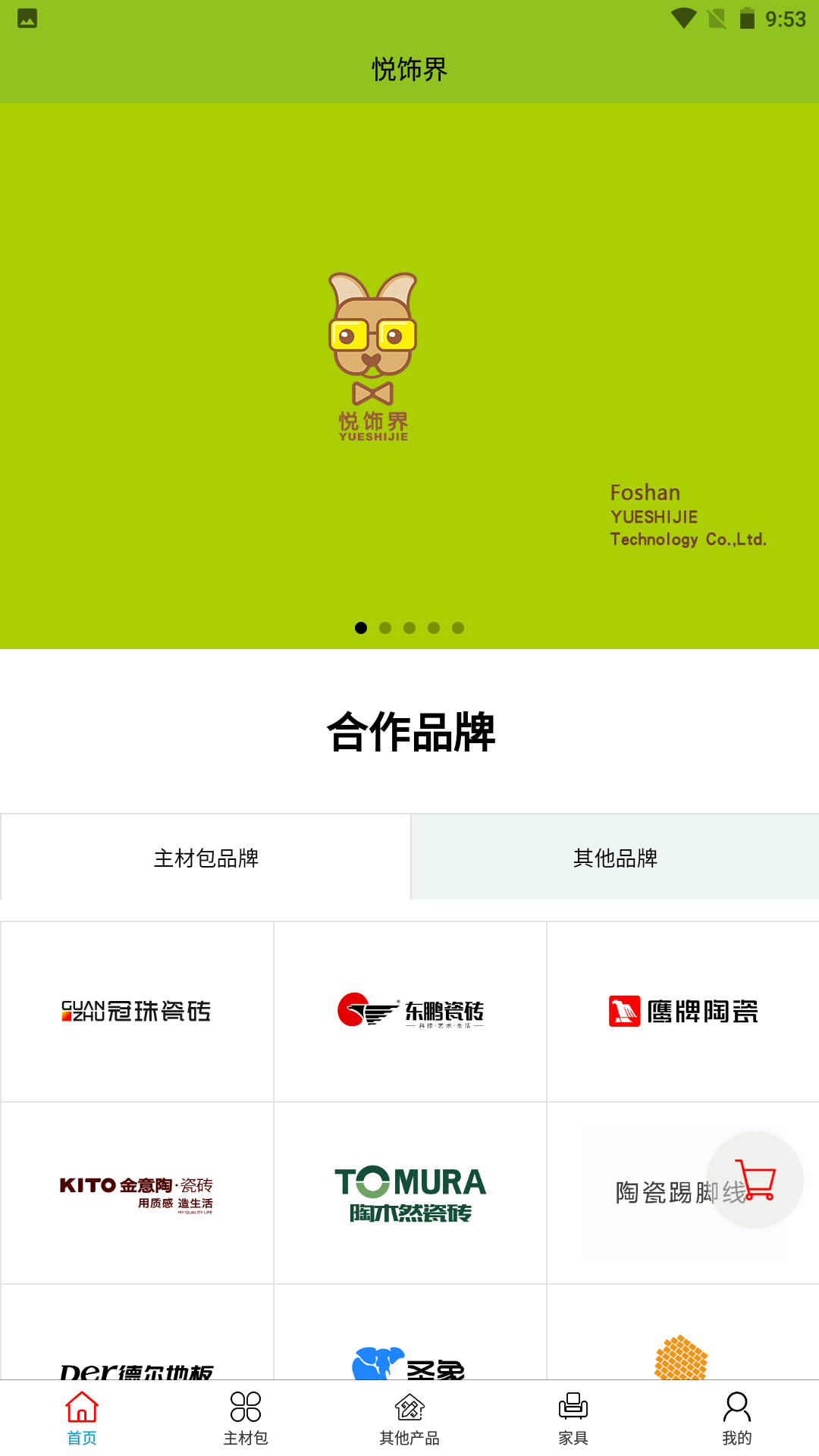
Task: Switch to the 其他品牌 tab
Action: pyautogui.click(x=615, y=858)
